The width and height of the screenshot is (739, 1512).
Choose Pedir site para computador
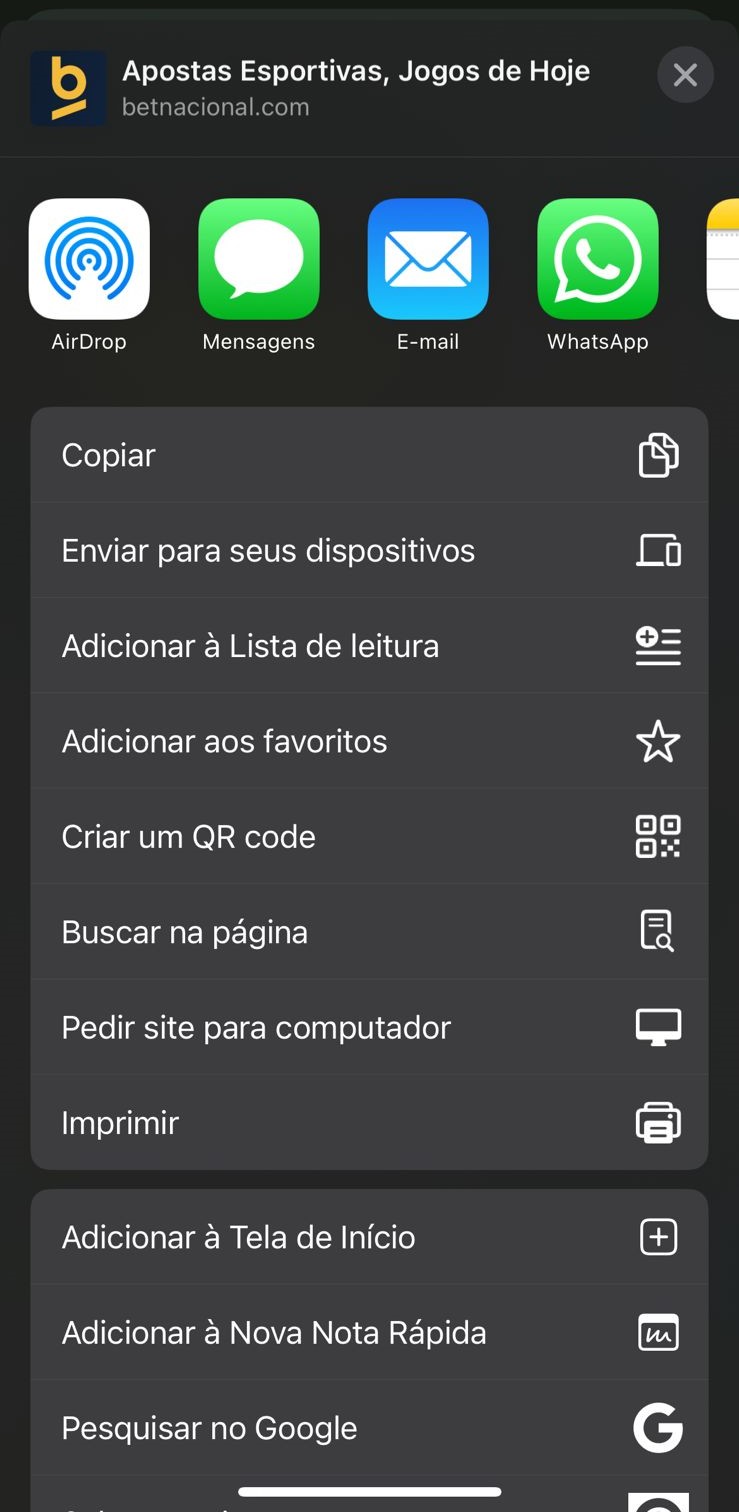pyautogui.click(x=369, y=1027)
